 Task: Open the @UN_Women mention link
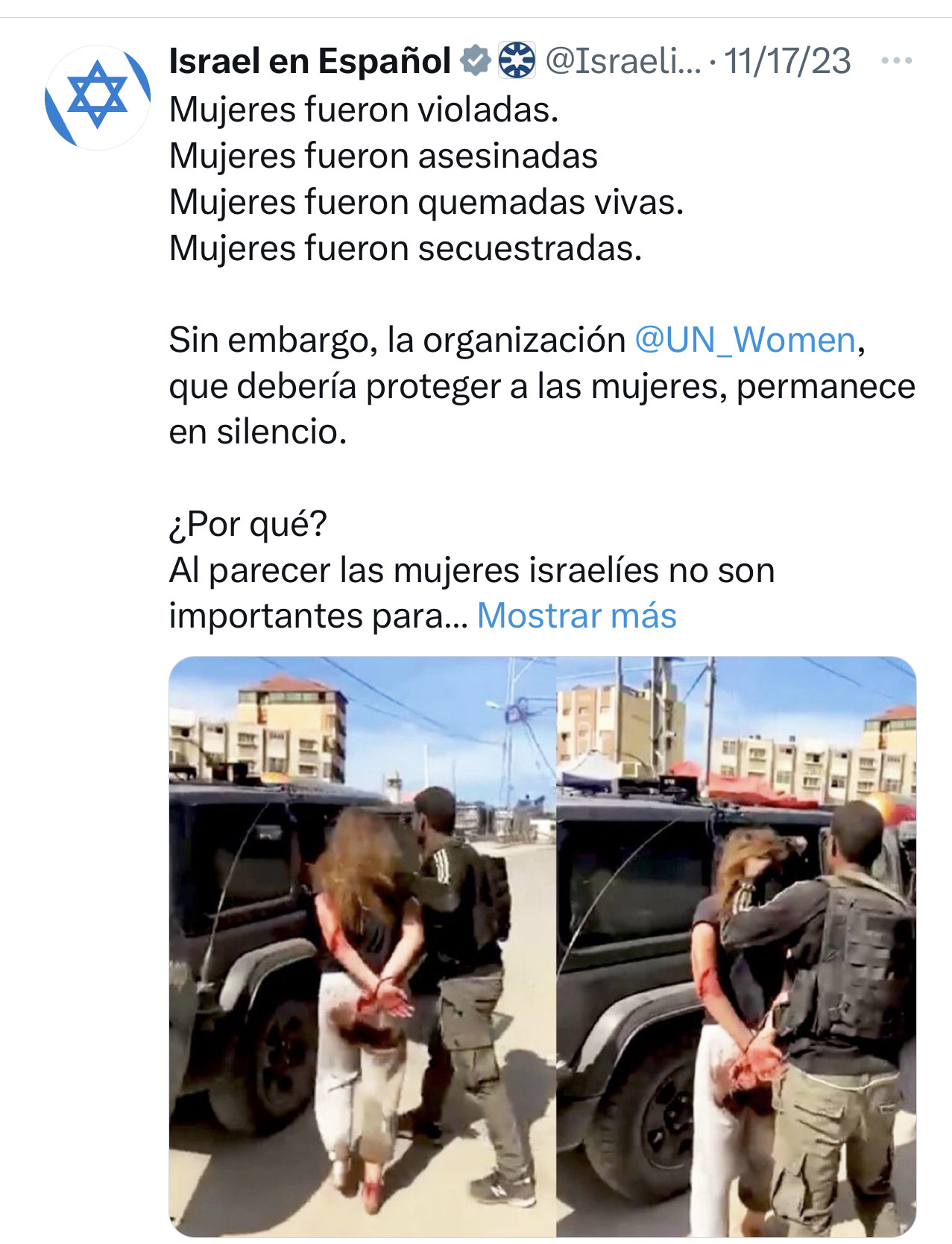(745, 341)
